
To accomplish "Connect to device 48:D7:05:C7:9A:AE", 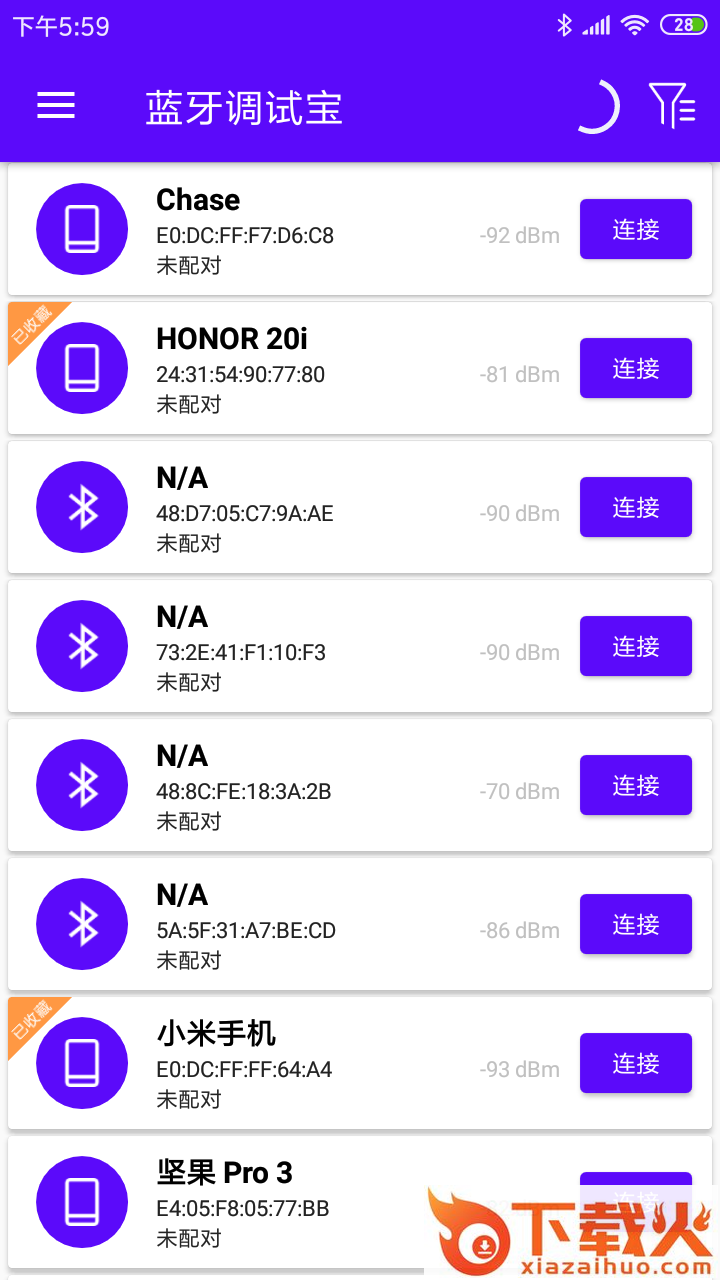I will point(635,507).
